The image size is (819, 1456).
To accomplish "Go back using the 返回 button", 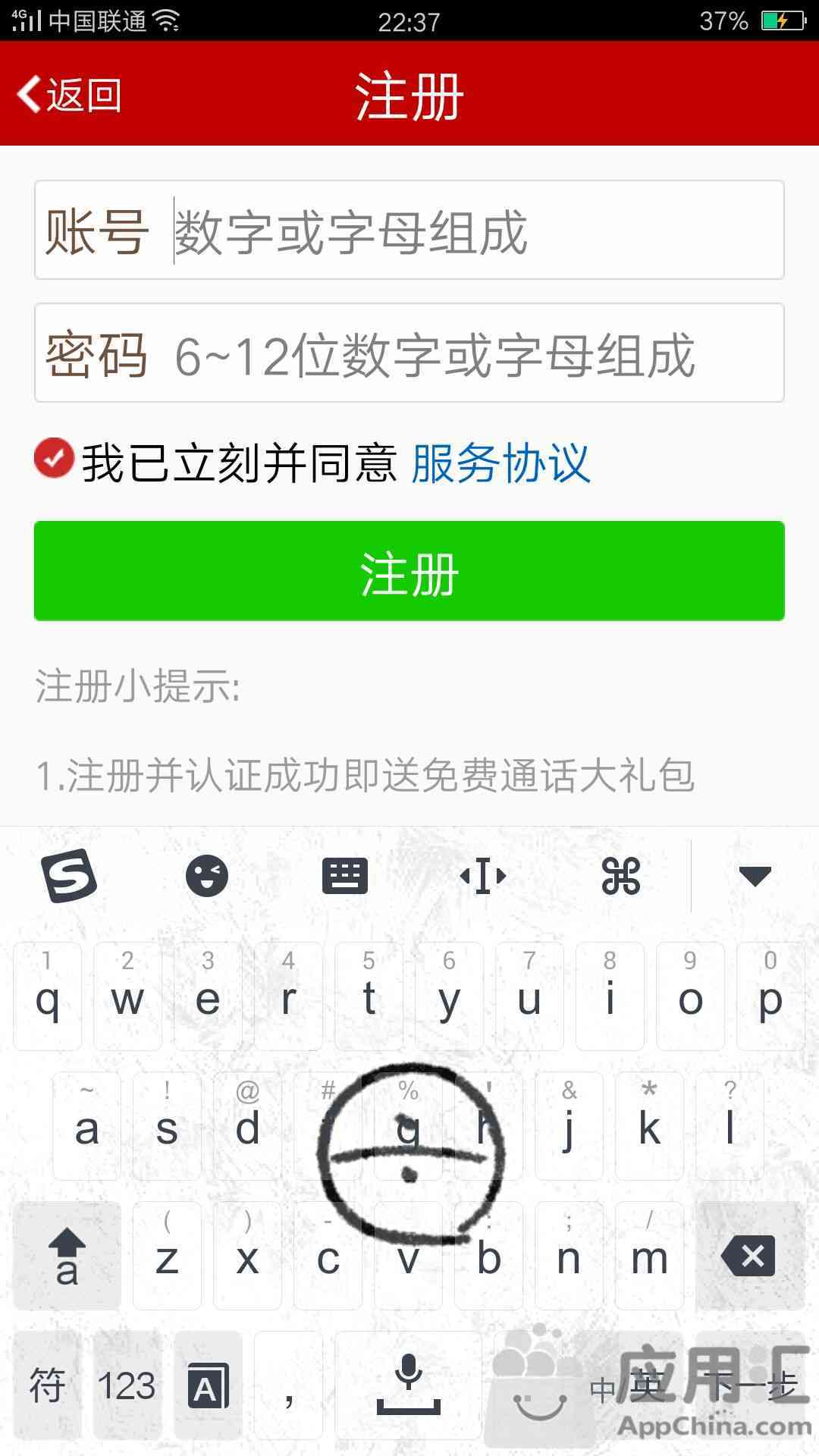I will (69, 95).
